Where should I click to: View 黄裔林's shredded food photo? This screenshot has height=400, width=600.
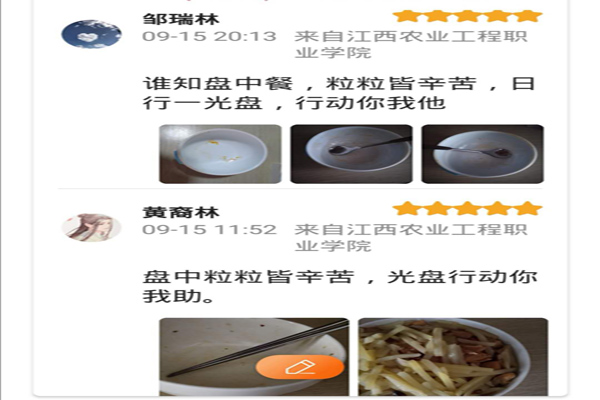[452, 357]
